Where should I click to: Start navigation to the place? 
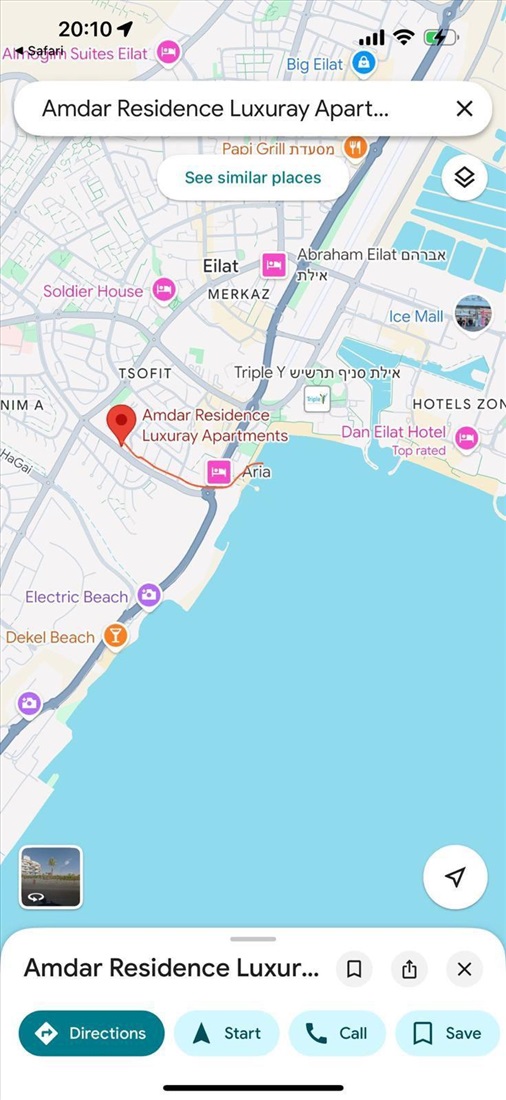point(227,1033)
